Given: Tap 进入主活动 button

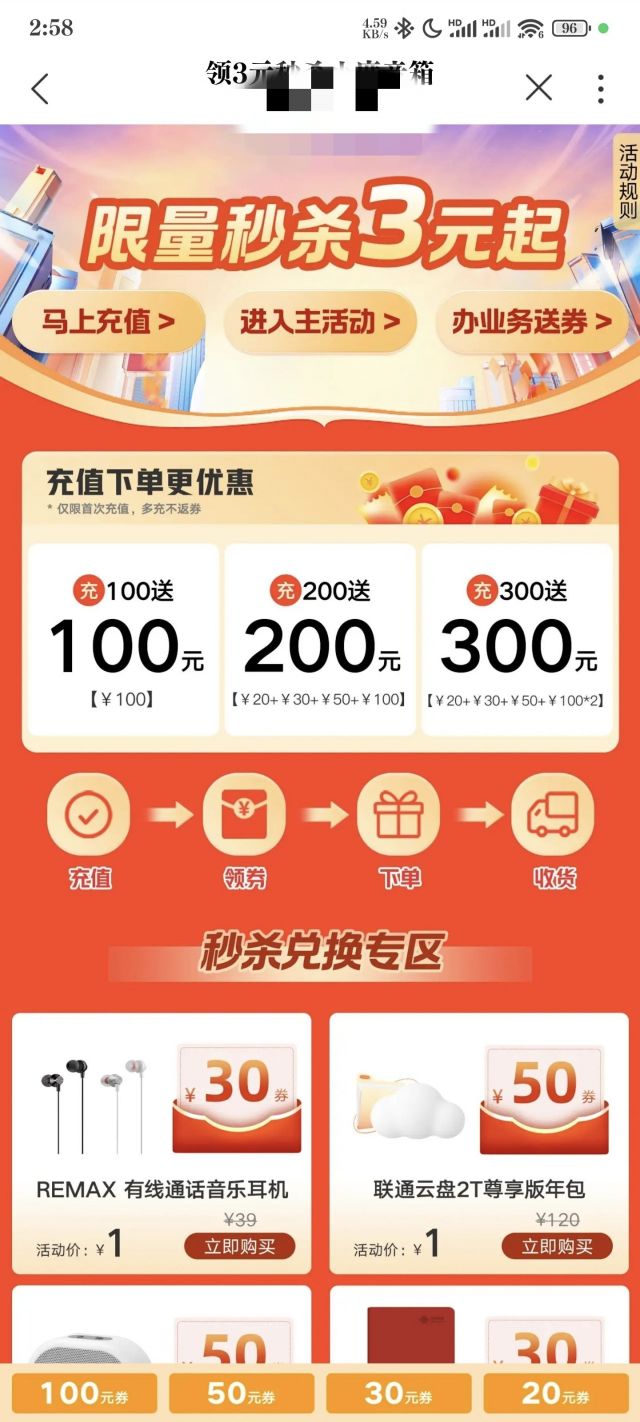Looking at the screenshot, I should (320, 322).
